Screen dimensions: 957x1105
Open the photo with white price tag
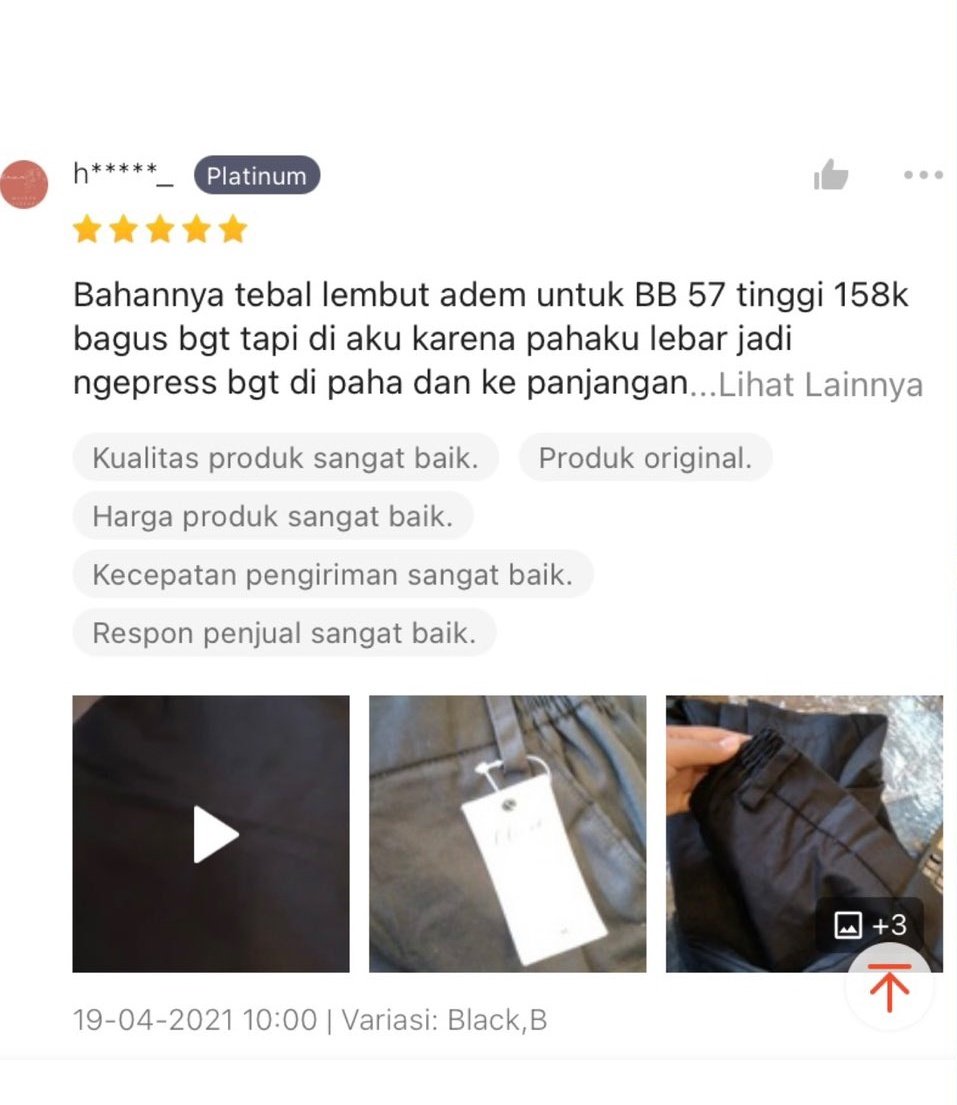pyautogui.click(x=507, y=834)
